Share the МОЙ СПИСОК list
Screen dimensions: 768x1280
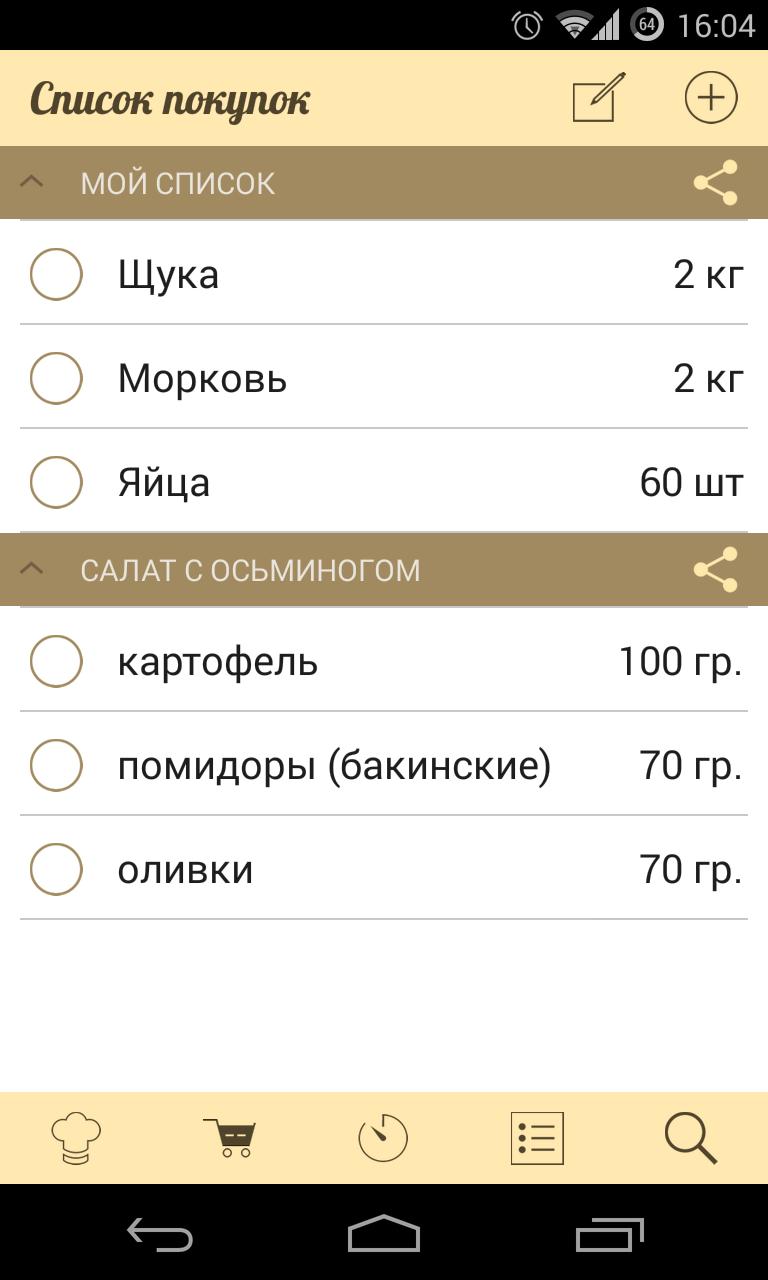(714, 181)
